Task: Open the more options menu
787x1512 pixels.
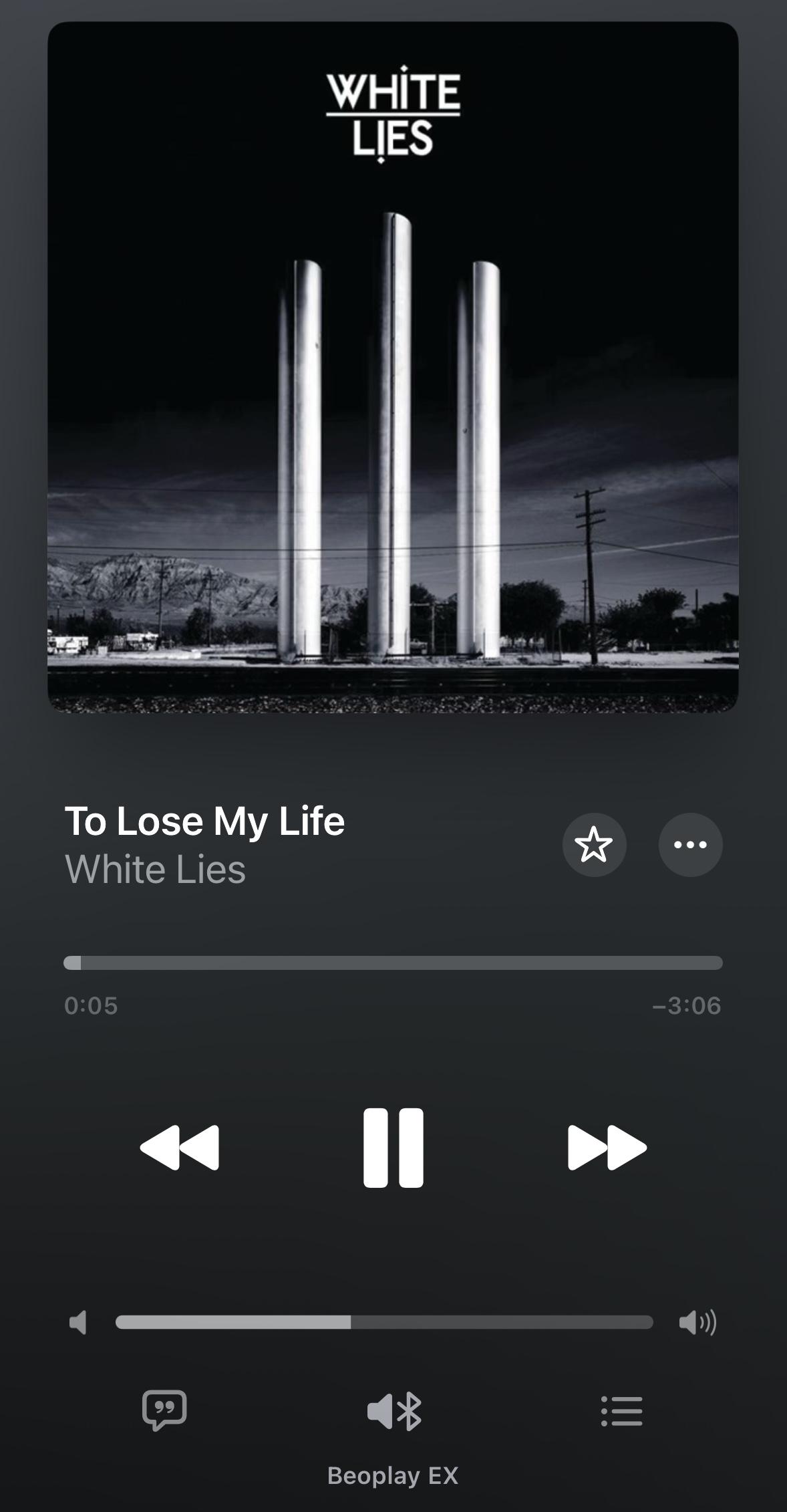Action: pyautogui.click(x=690, y=844)
